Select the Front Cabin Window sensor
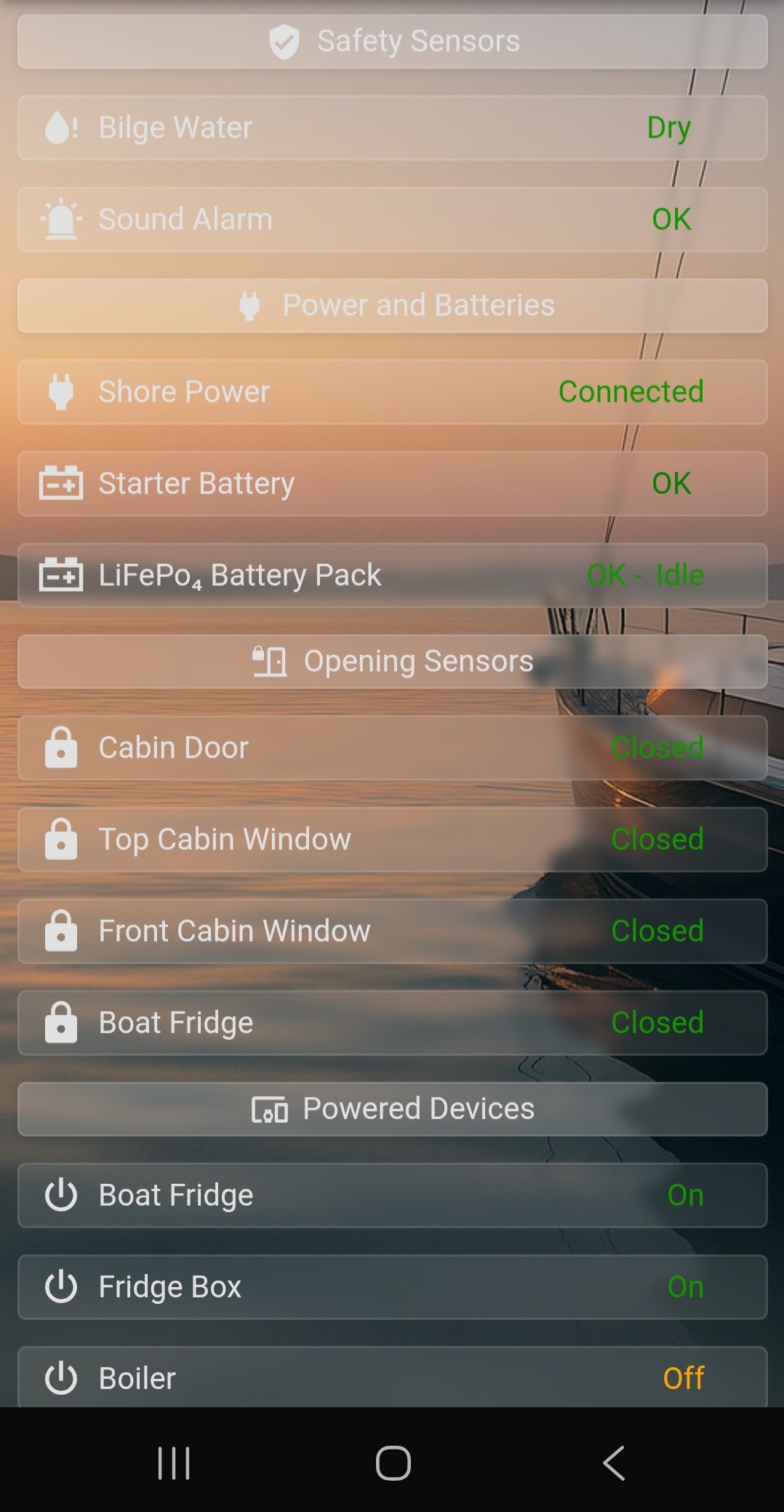 (x=392, y=931)
